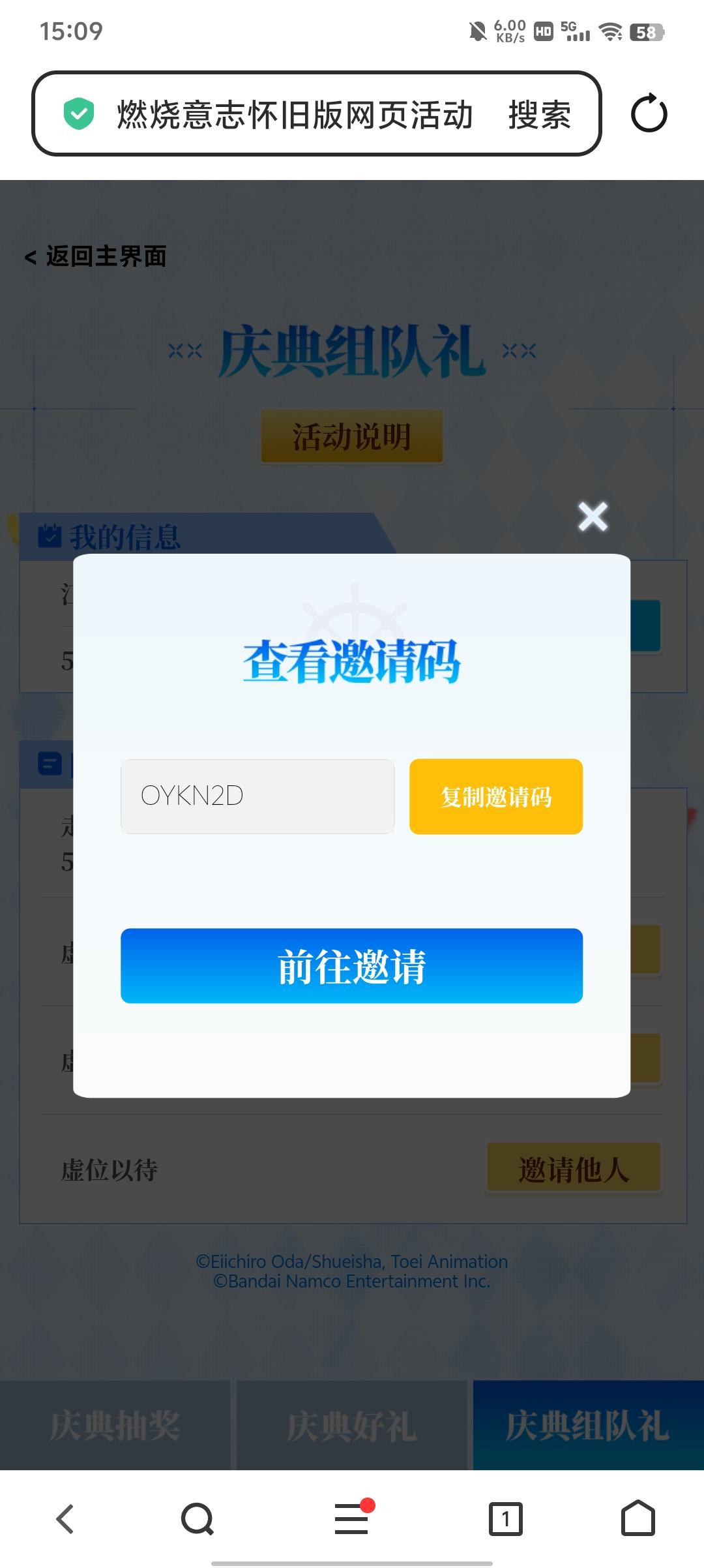Reload the page with refresh icon

[x=649, y=113]
